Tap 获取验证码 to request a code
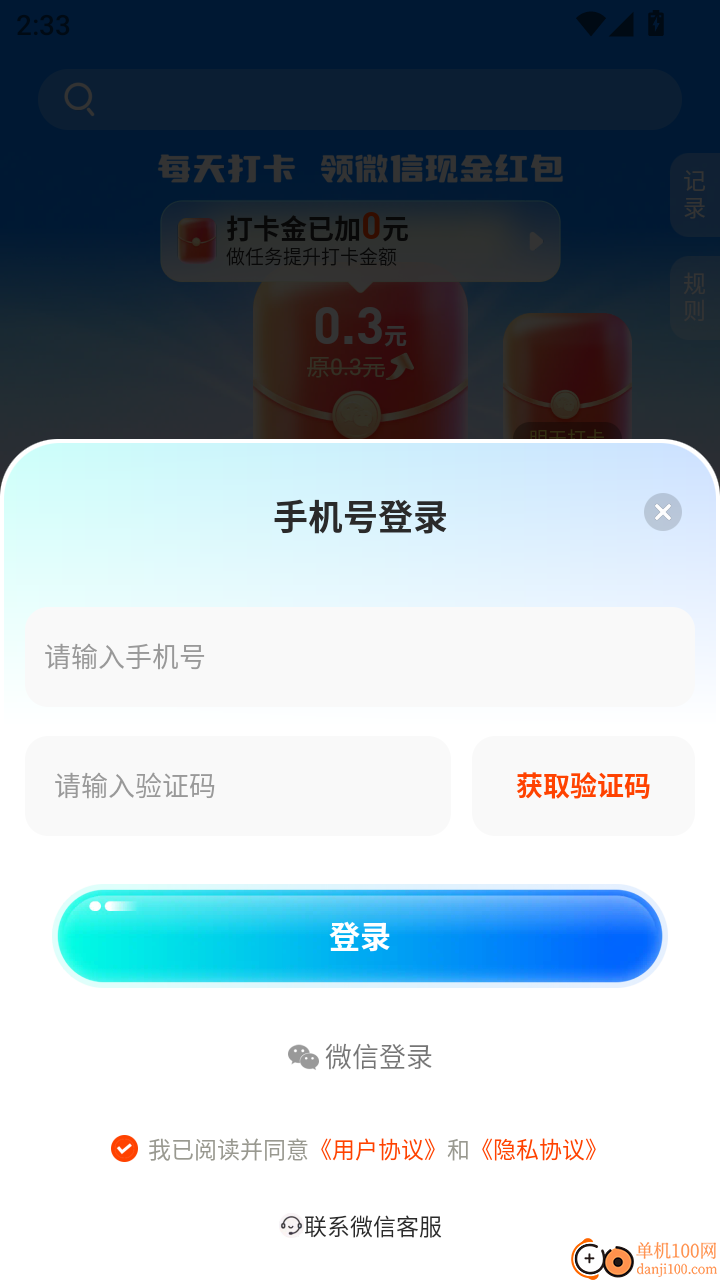 pos(583,786)
